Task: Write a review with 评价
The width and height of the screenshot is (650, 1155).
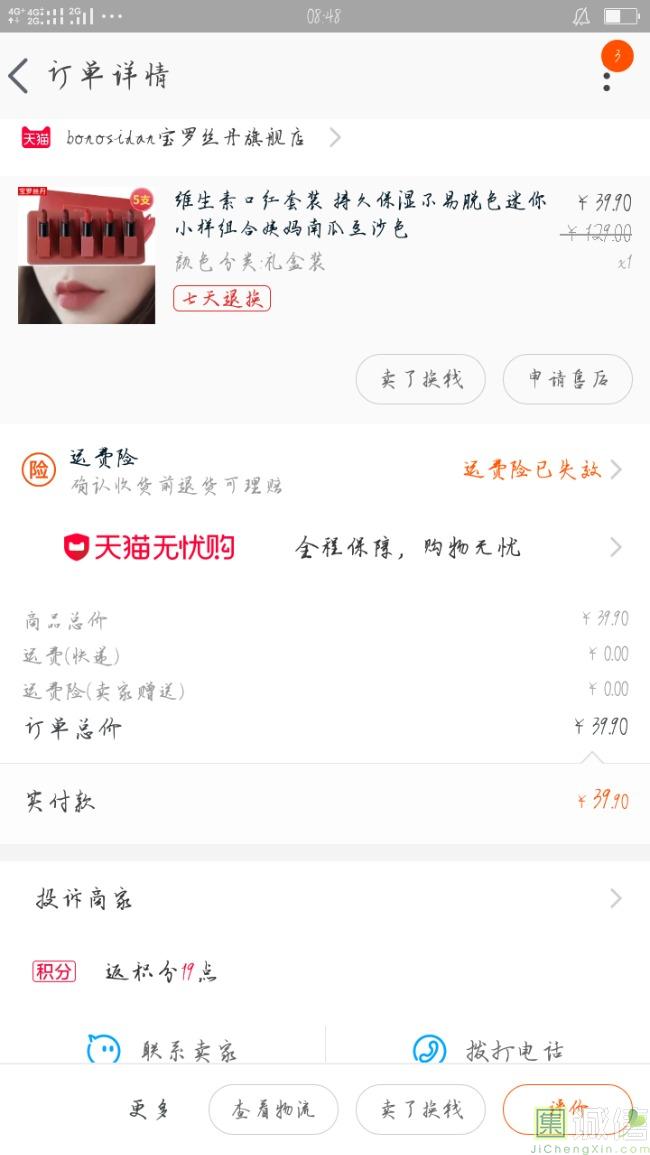Action: 567,1108
